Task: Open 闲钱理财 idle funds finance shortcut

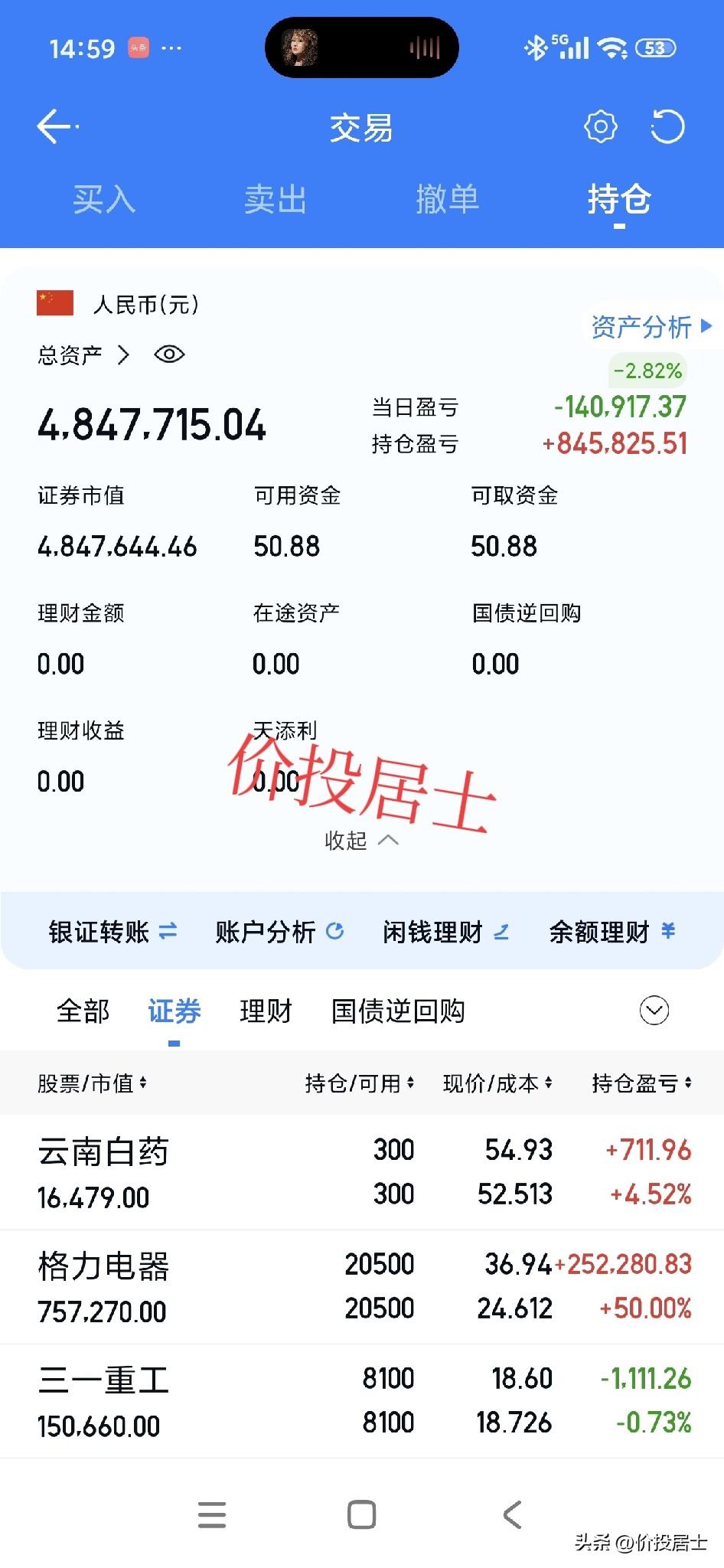Action: click(446, 931)
